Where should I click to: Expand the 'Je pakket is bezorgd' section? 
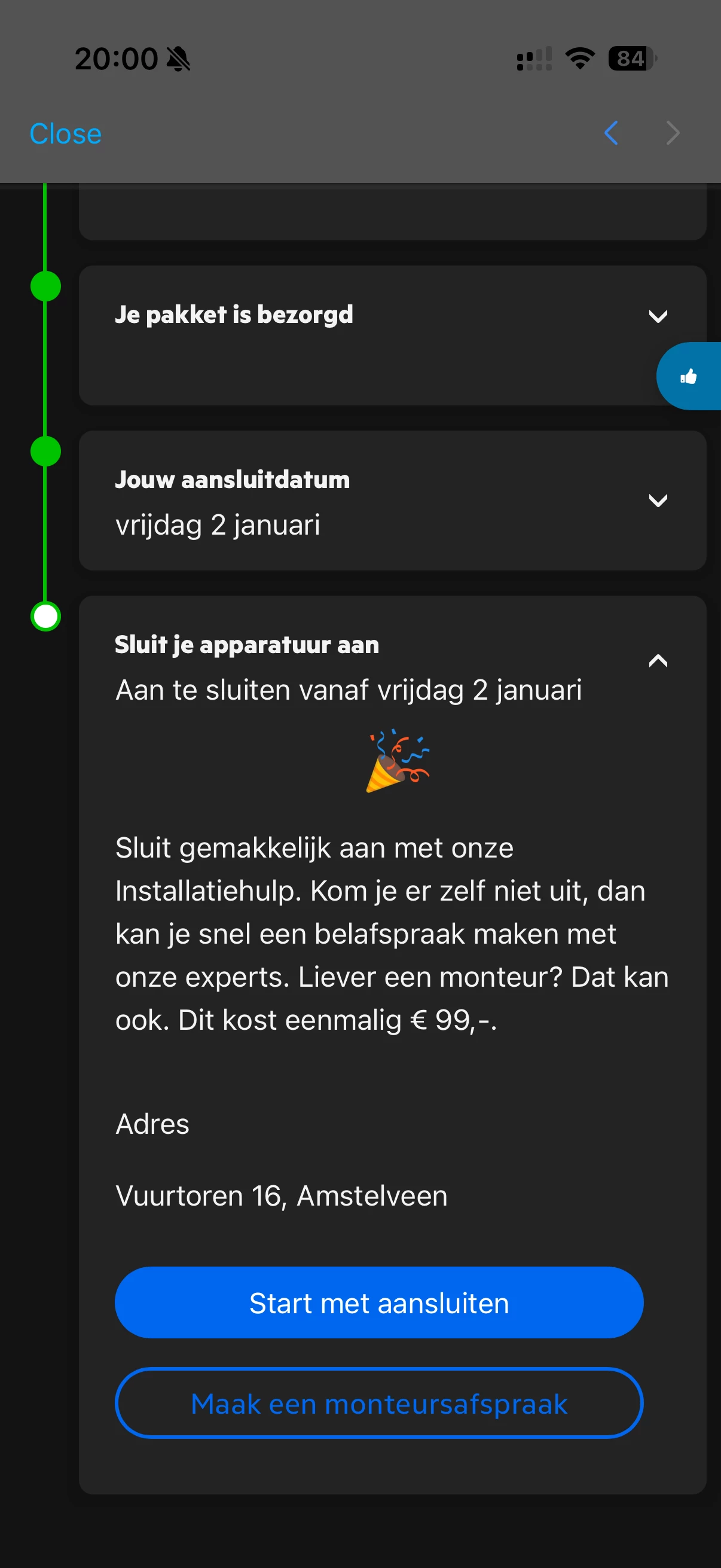[657, 316]
